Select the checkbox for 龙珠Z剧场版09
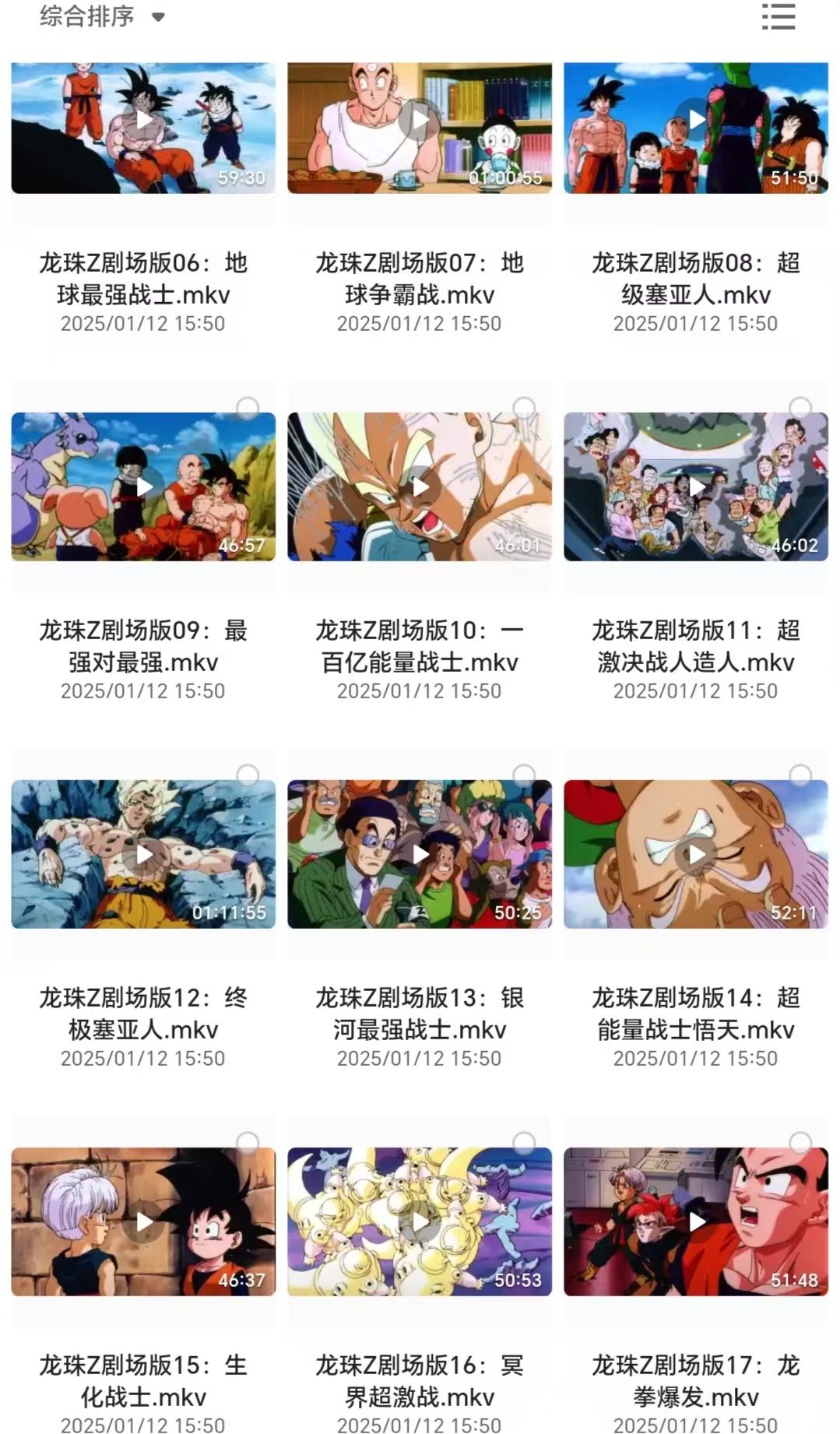 click(x=248, y=408)
